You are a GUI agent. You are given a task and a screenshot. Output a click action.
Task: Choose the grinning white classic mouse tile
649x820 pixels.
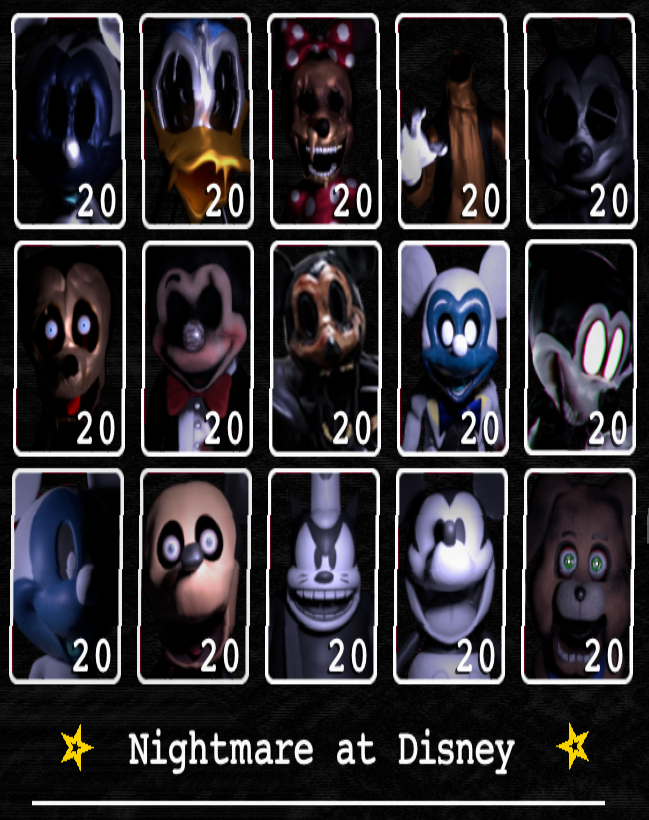pyautogui.click(x=450, y=575)
